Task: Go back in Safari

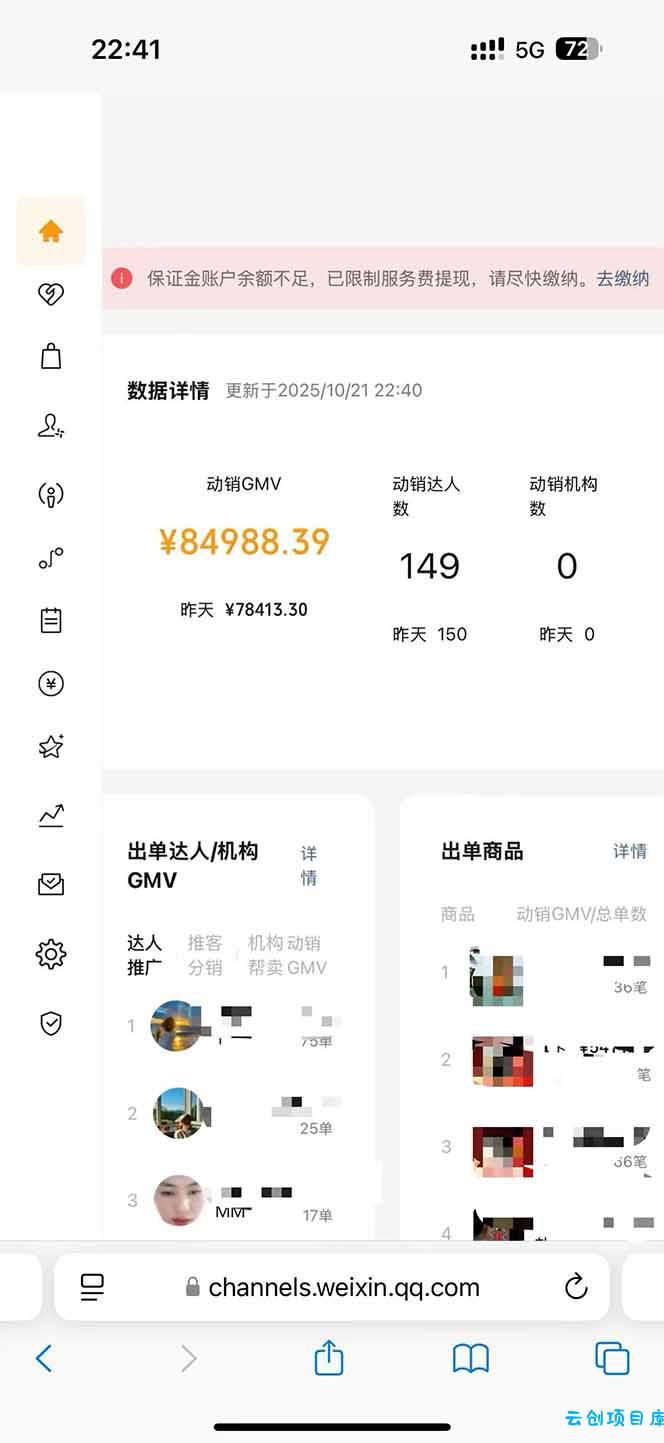Action: pos(44,1358)
